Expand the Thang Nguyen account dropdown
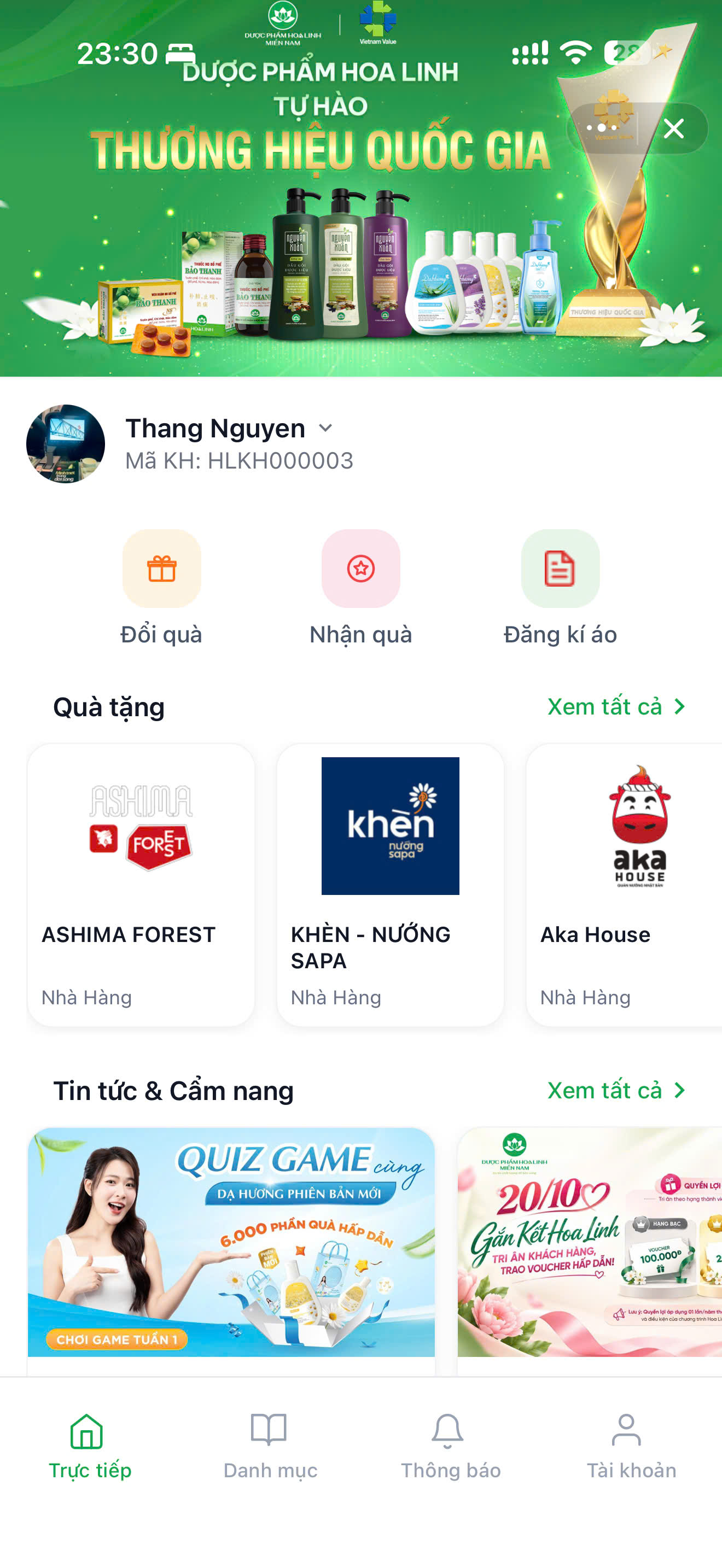722x1568 pixels. click(x=325, y=428)
